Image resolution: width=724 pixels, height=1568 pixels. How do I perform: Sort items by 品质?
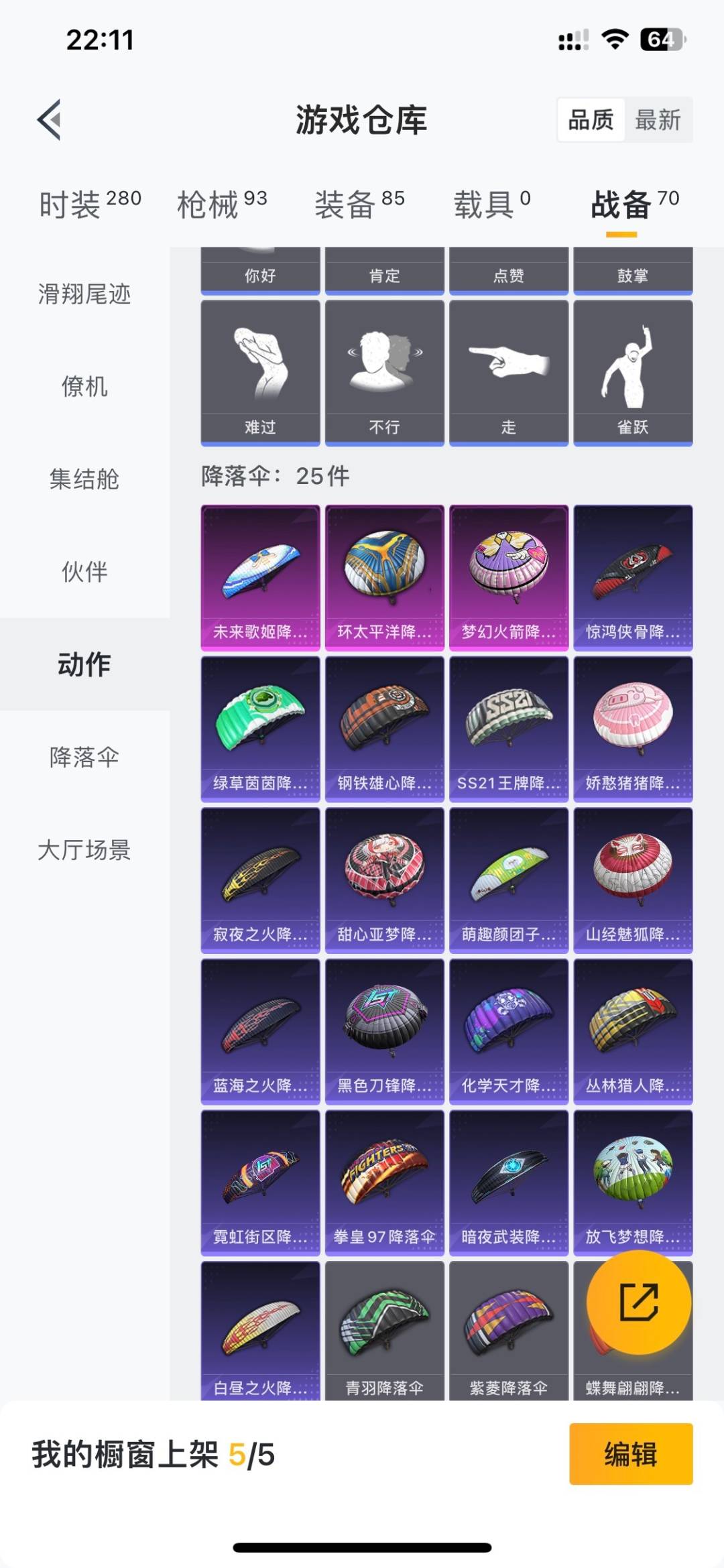[591, 120]
